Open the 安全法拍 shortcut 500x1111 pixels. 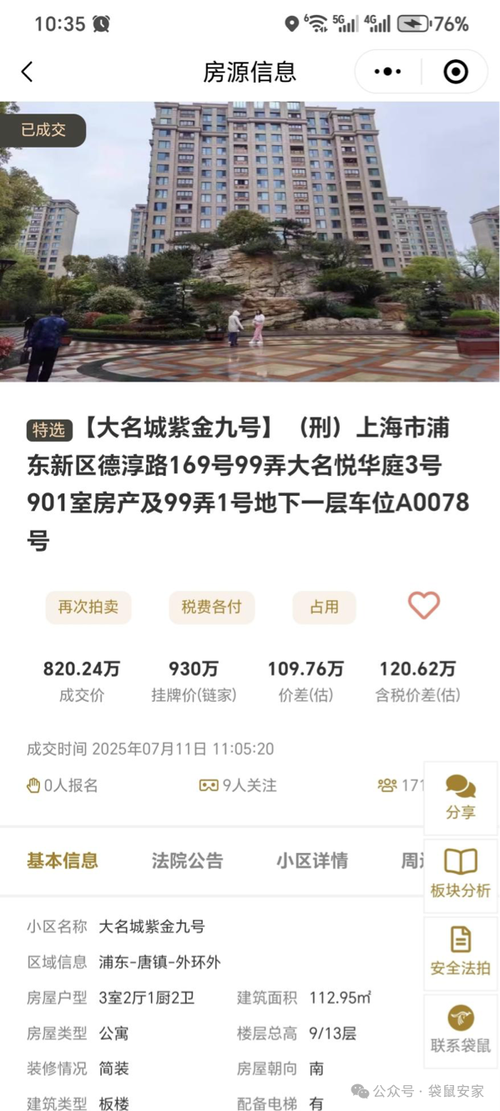click(460, 953)
